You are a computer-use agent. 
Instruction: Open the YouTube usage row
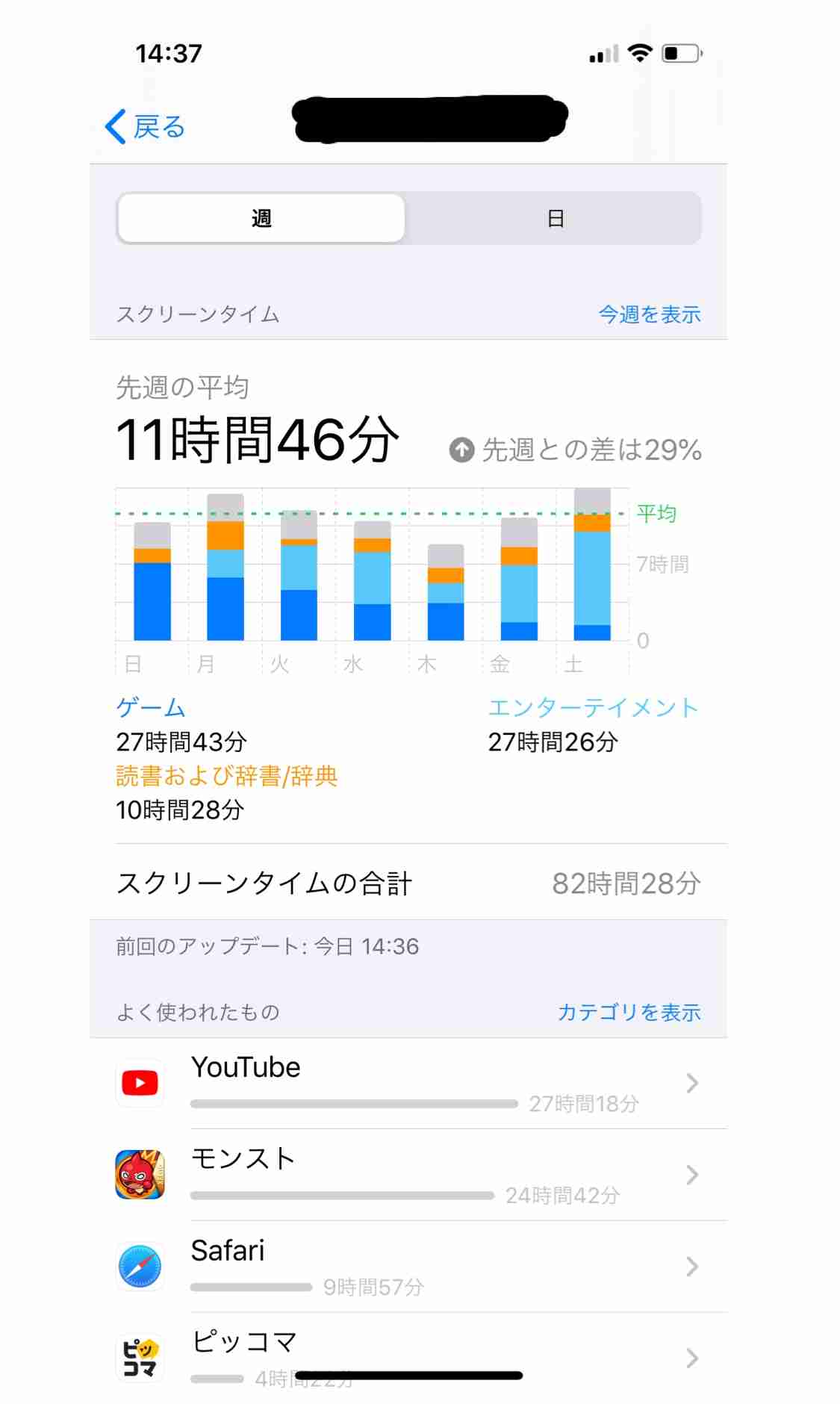[x=408, y=1084]
